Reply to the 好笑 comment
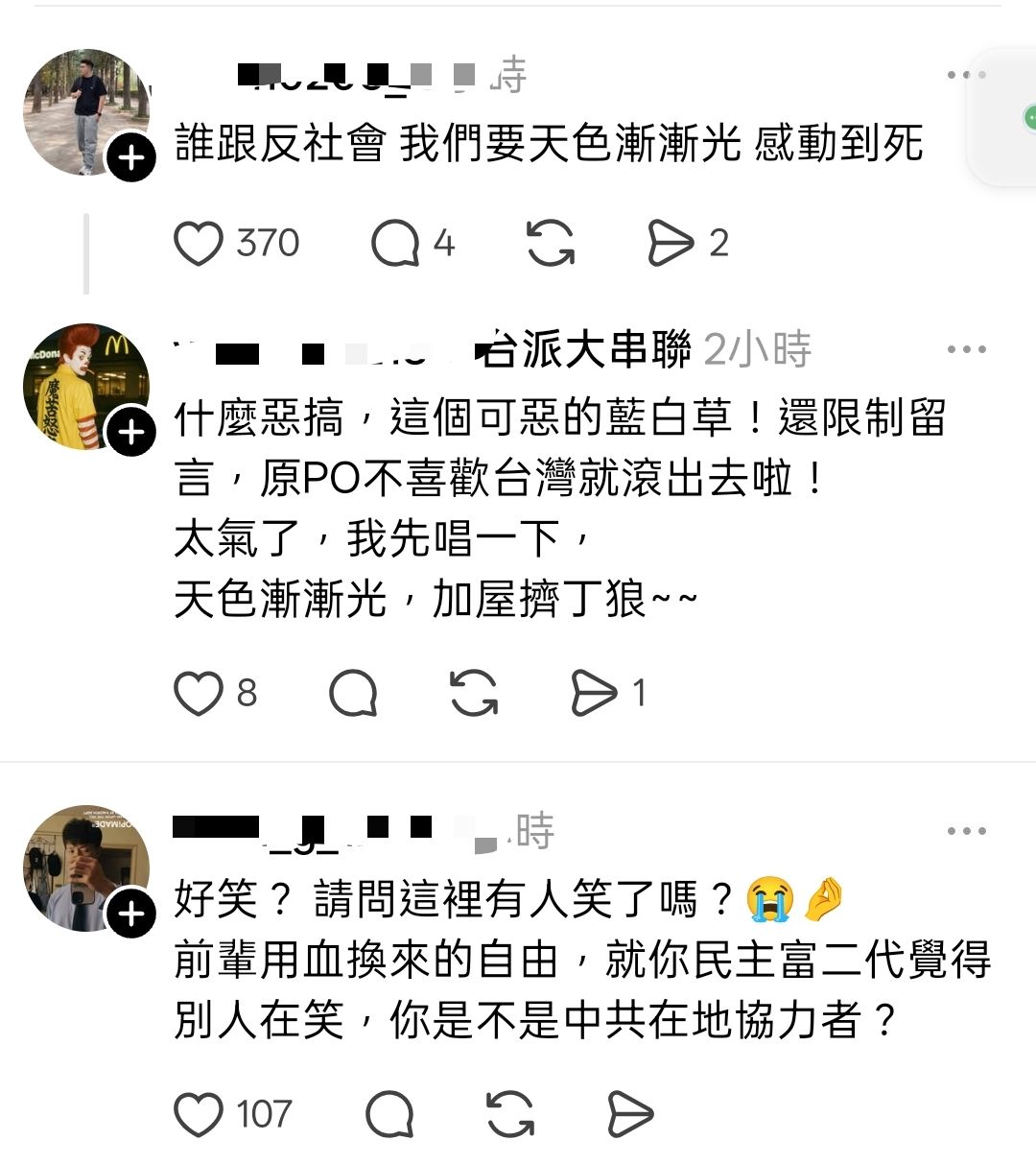This screenshot has height=1164, width=1036. click(x=389, y=1114)
